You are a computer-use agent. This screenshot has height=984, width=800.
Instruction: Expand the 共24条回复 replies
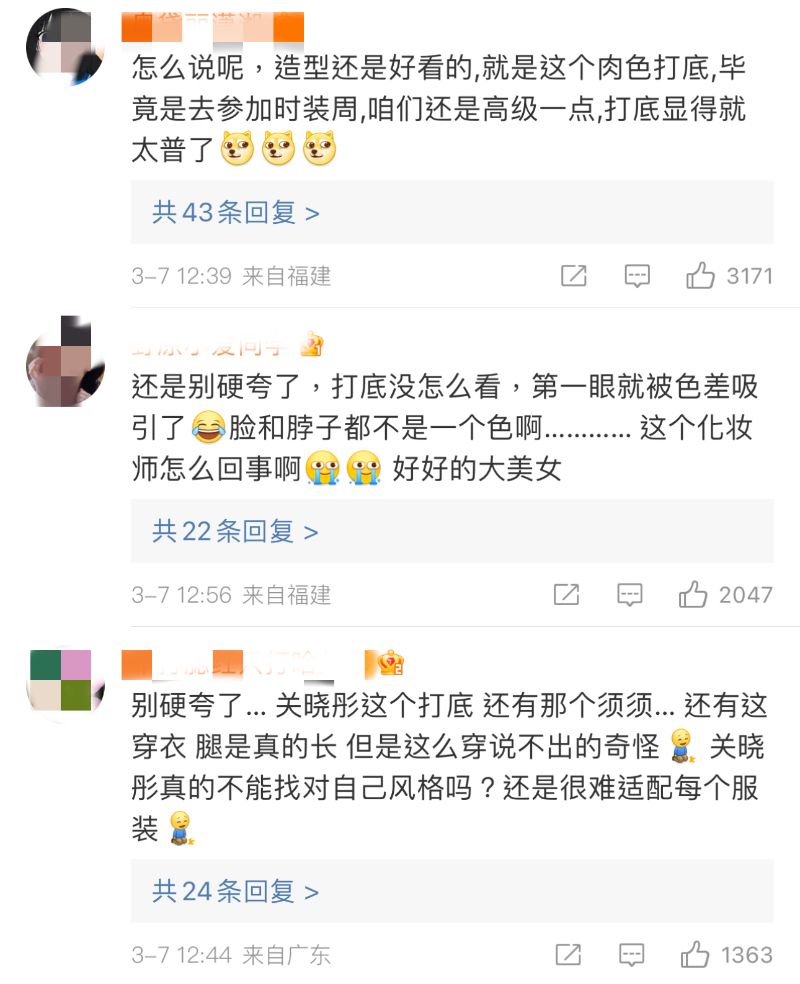236,890
